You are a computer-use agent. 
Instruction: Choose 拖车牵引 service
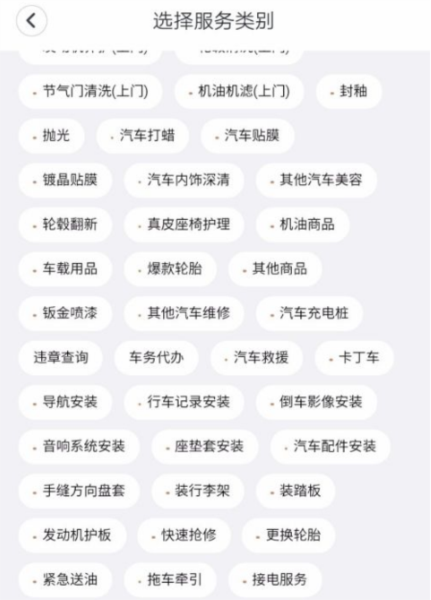pyautogui.click(x=170, y=580)
